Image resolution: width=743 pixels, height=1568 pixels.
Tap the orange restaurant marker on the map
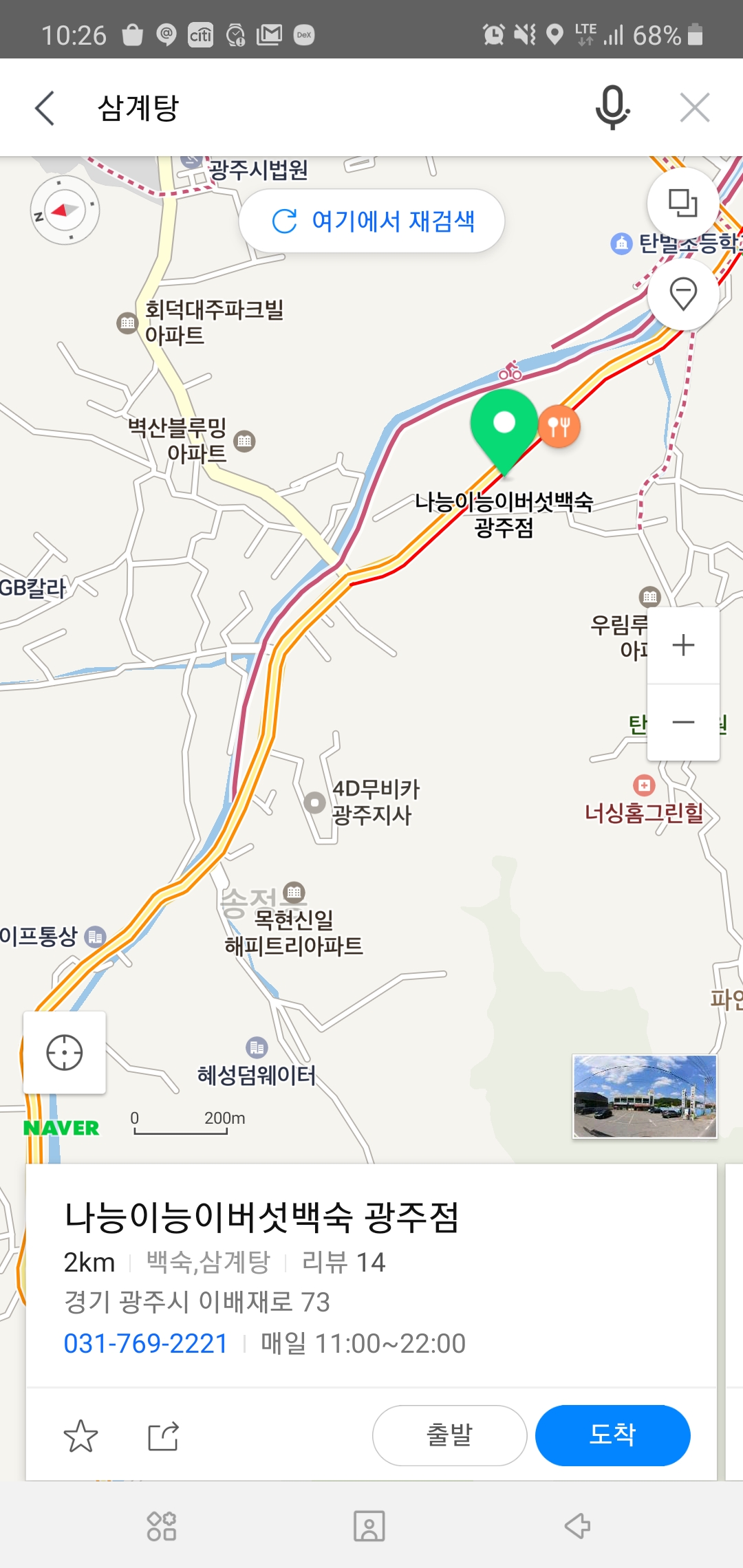point(559,427)
